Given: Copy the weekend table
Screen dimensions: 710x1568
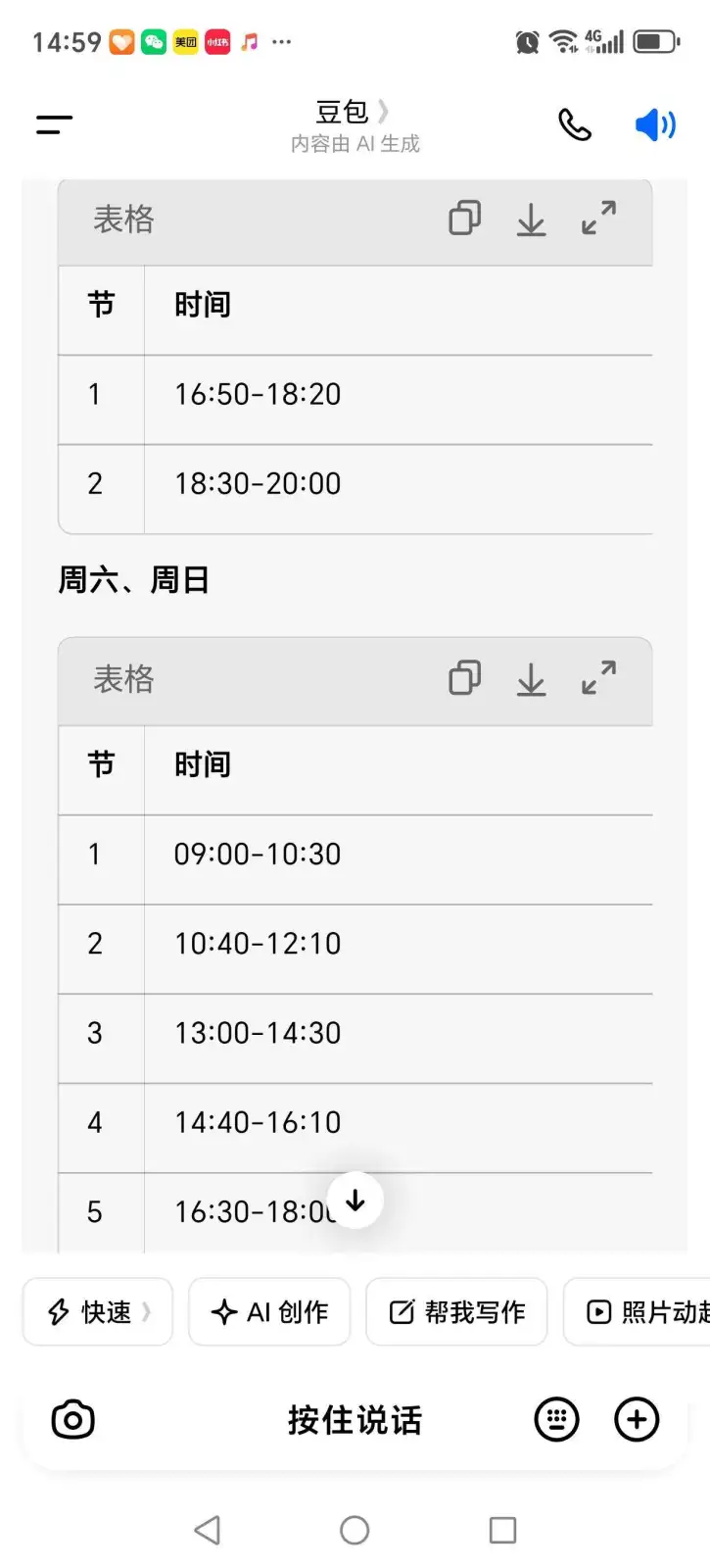Looking at the screenshot, I should point(464,678).
